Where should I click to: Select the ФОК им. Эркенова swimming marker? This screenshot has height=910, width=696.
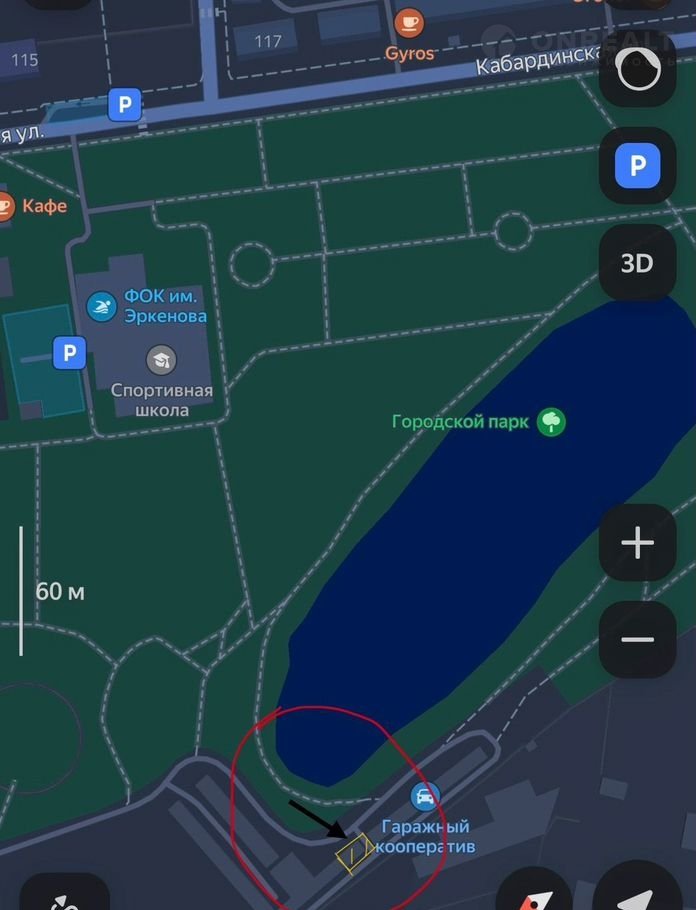pos(101,306)
